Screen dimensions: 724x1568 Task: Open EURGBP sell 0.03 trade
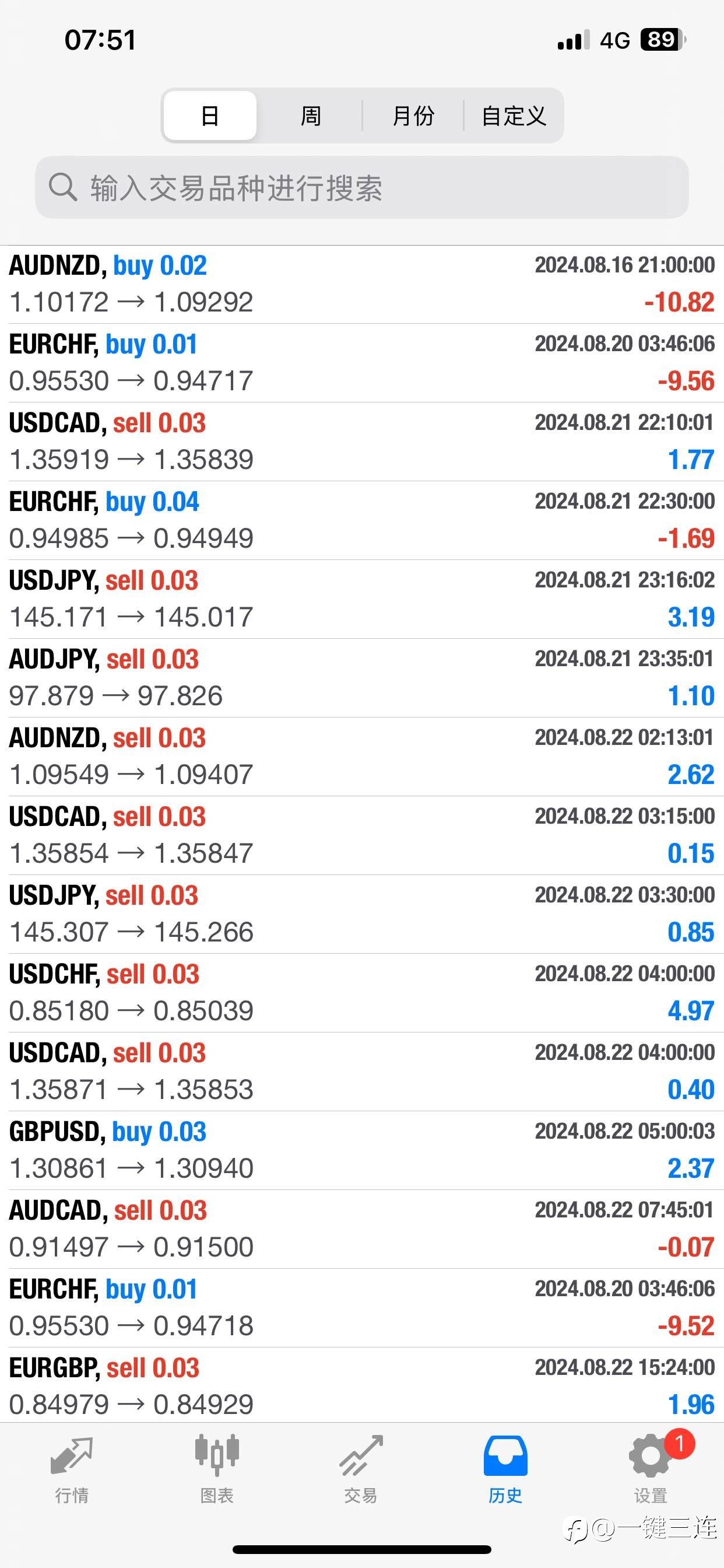click(x=361, y=1386)
